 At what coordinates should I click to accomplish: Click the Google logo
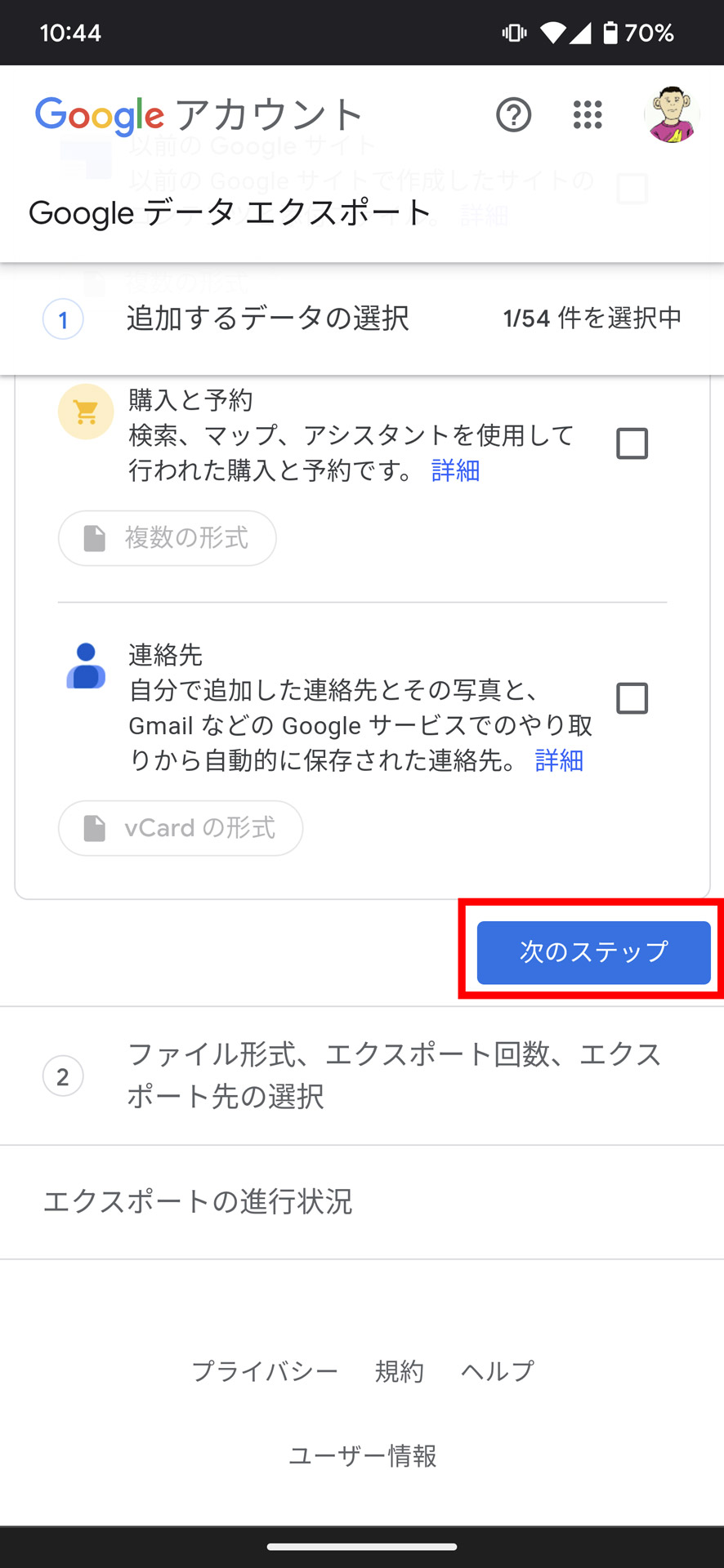click(x=97, y=114)
